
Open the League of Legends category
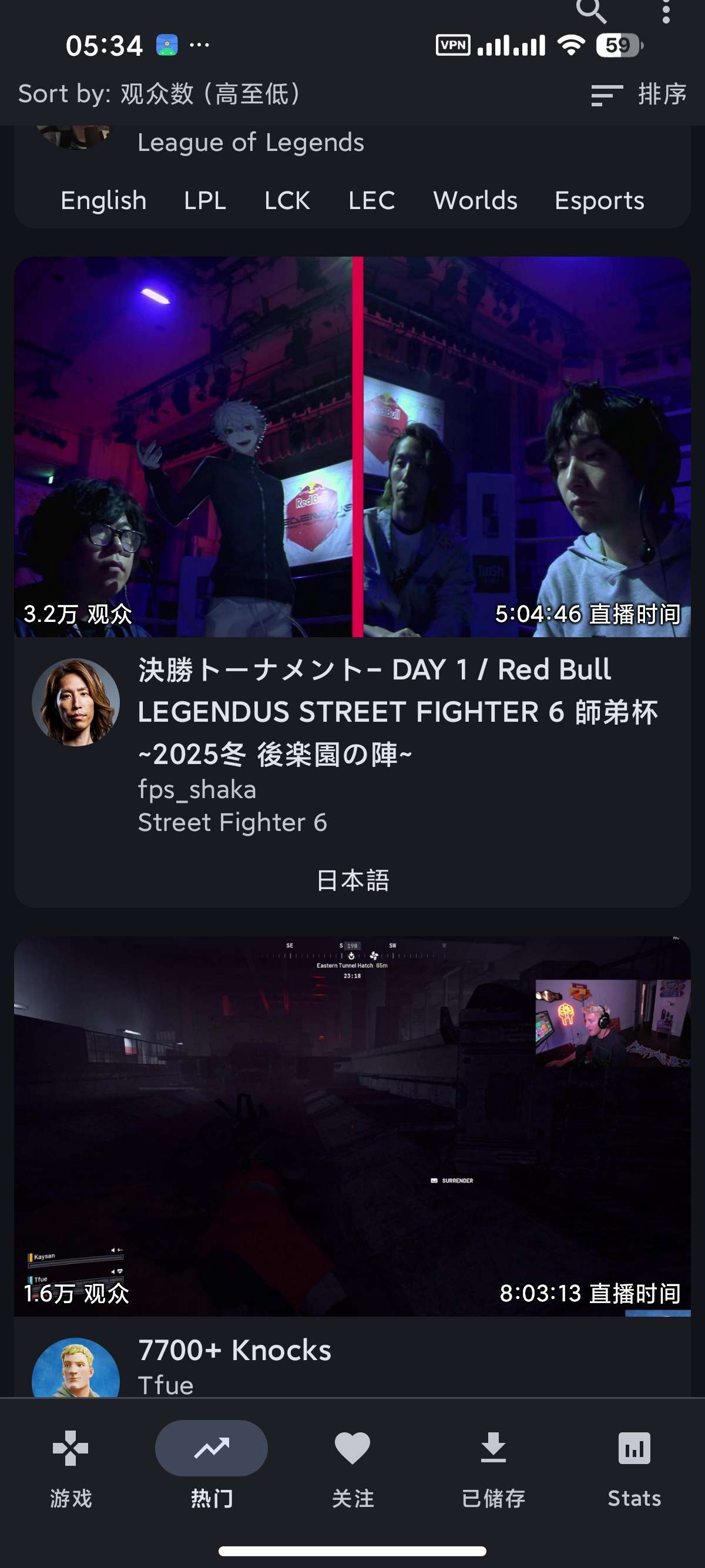(250, 143)
